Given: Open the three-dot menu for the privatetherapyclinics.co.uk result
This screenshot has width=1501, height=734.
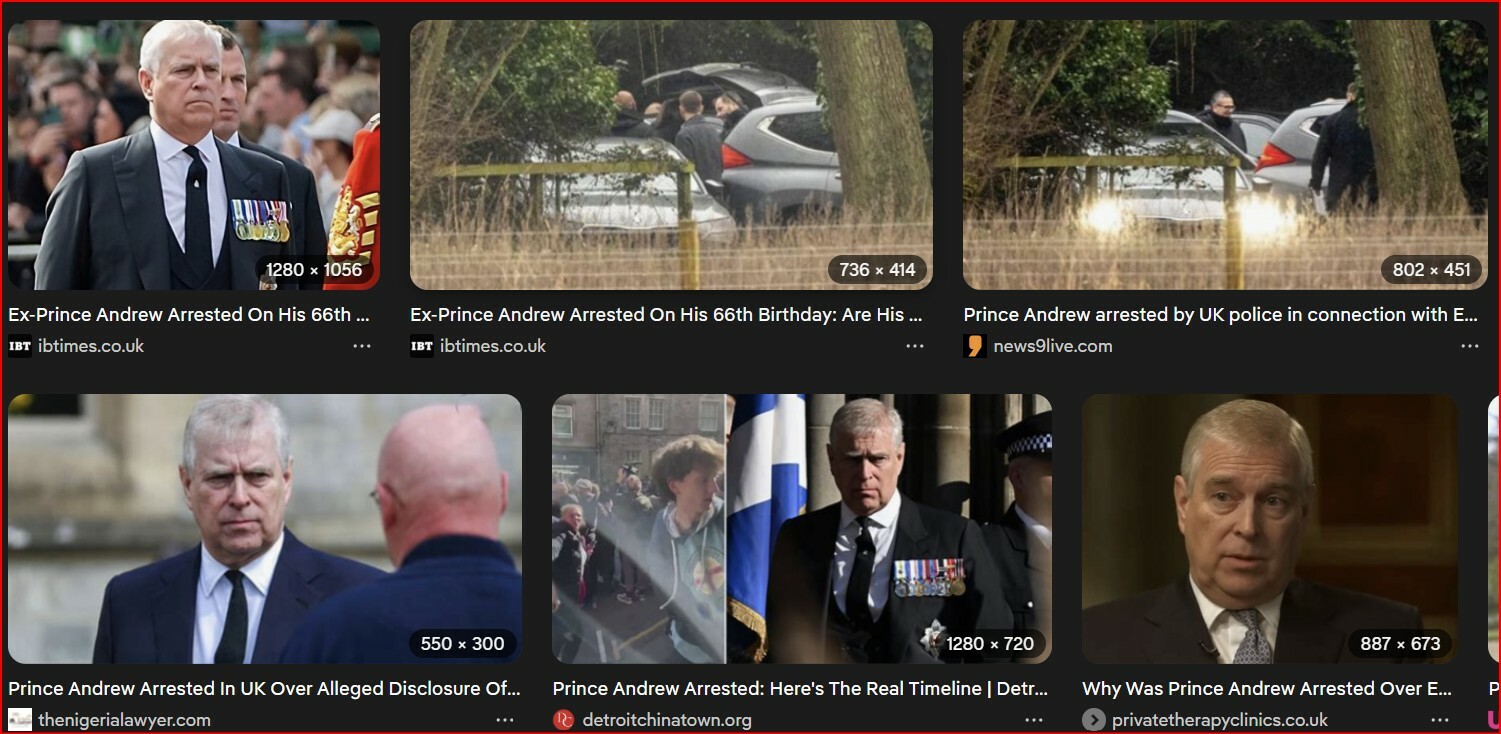Looking at the screenshot, I should 1440,720.
